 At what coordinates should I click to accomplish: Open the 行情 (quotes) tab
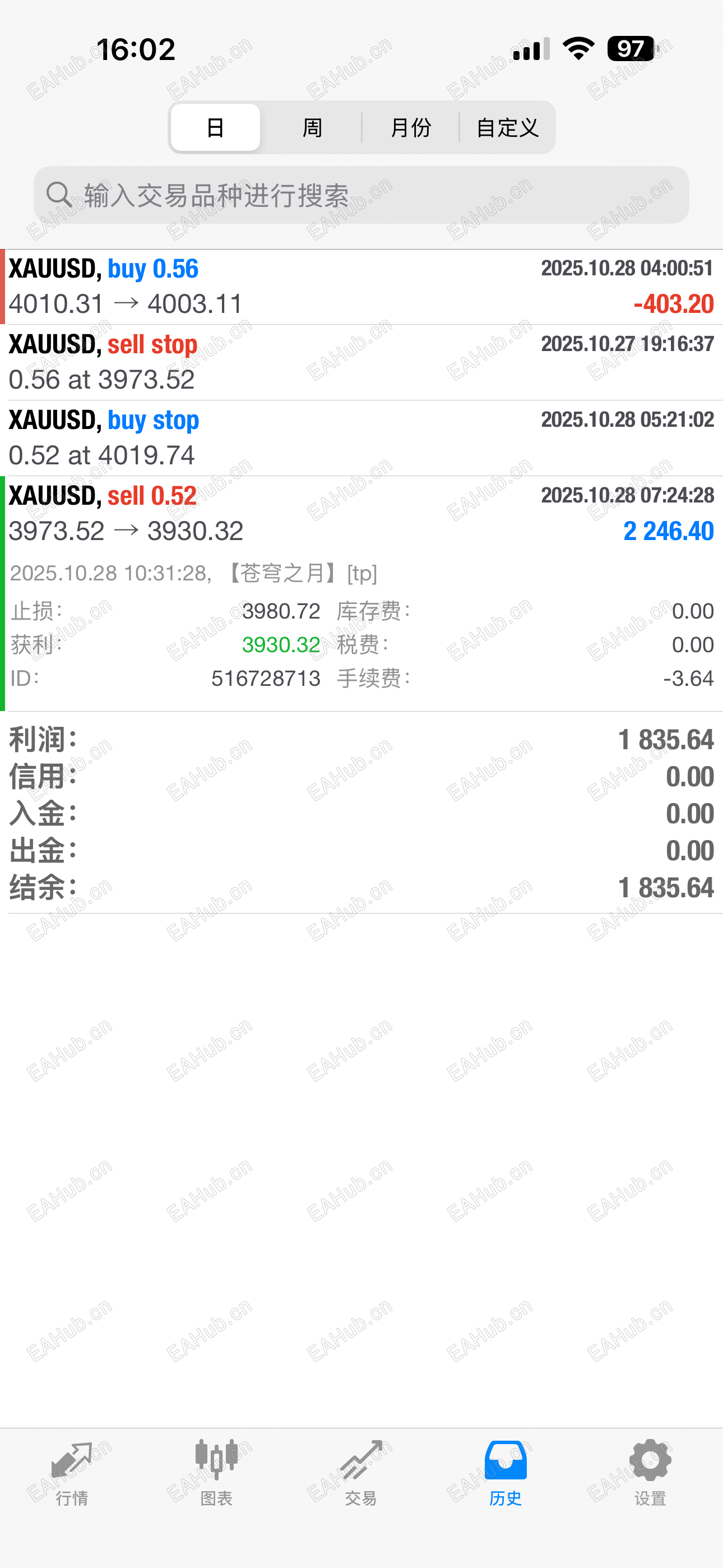(x=72, y=1472)
